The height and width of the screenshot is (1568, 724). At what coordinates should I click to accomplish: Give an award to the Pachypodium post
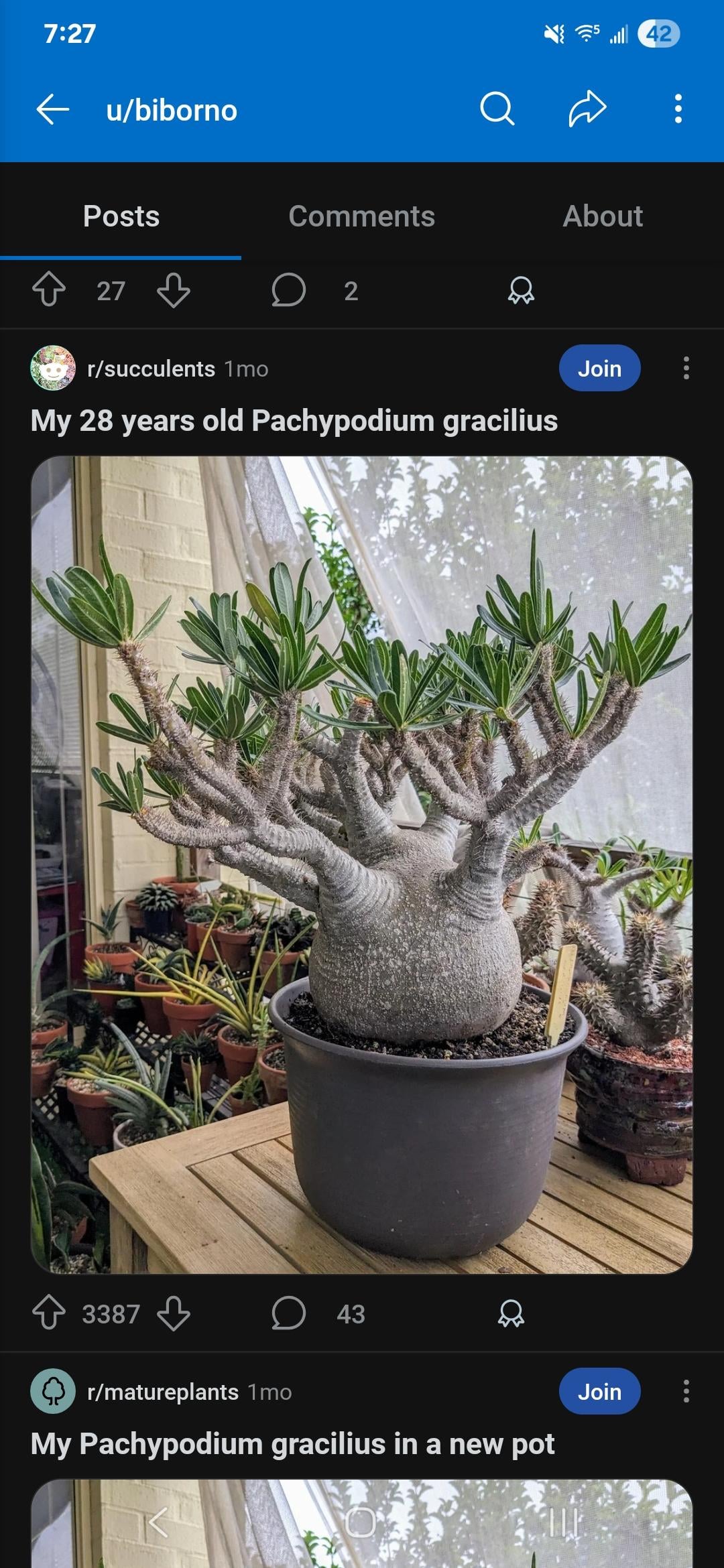point(511,1313)
